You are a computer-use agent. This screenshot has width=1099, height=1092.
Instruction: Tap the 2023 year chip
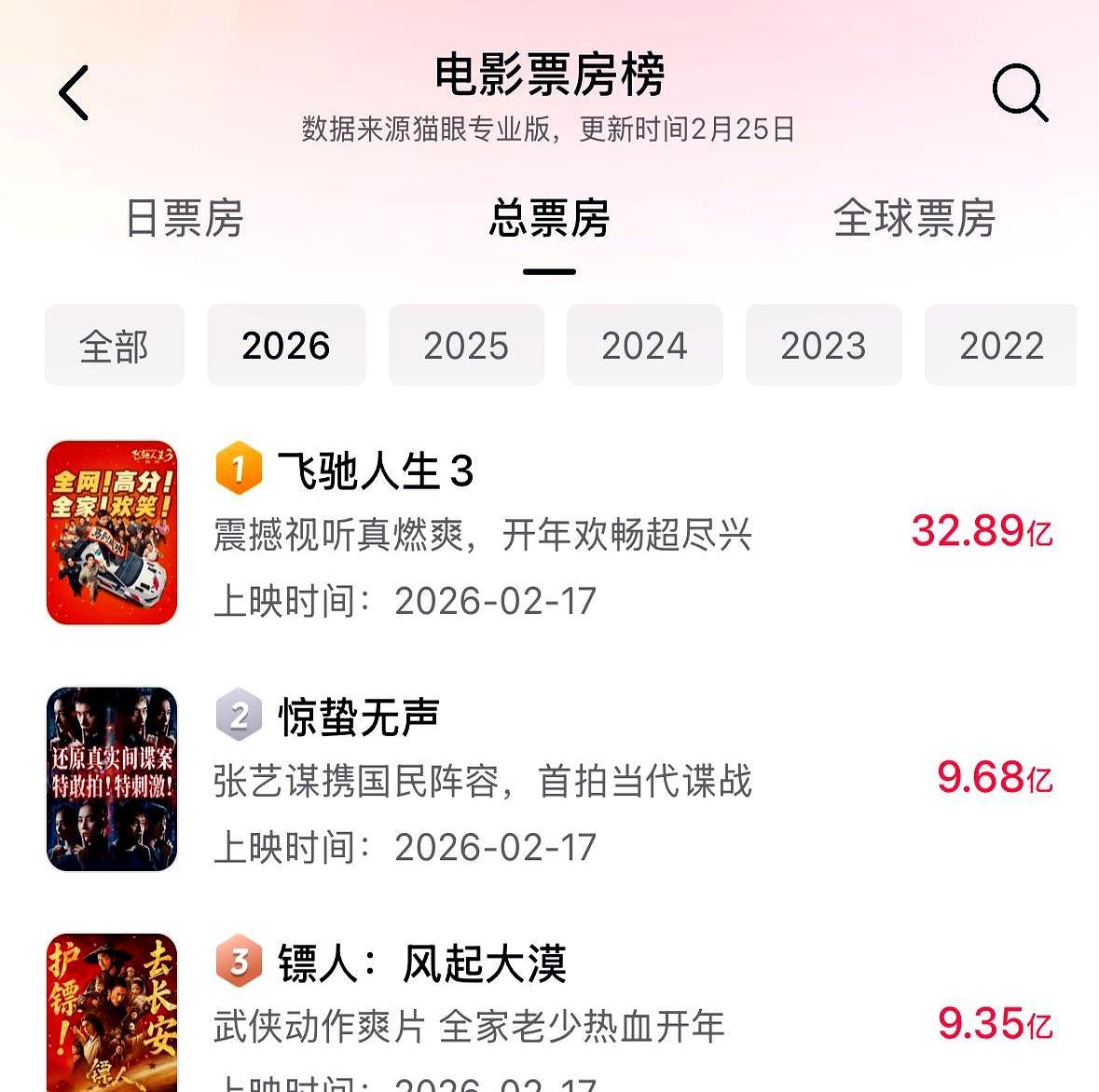(823, 346)
